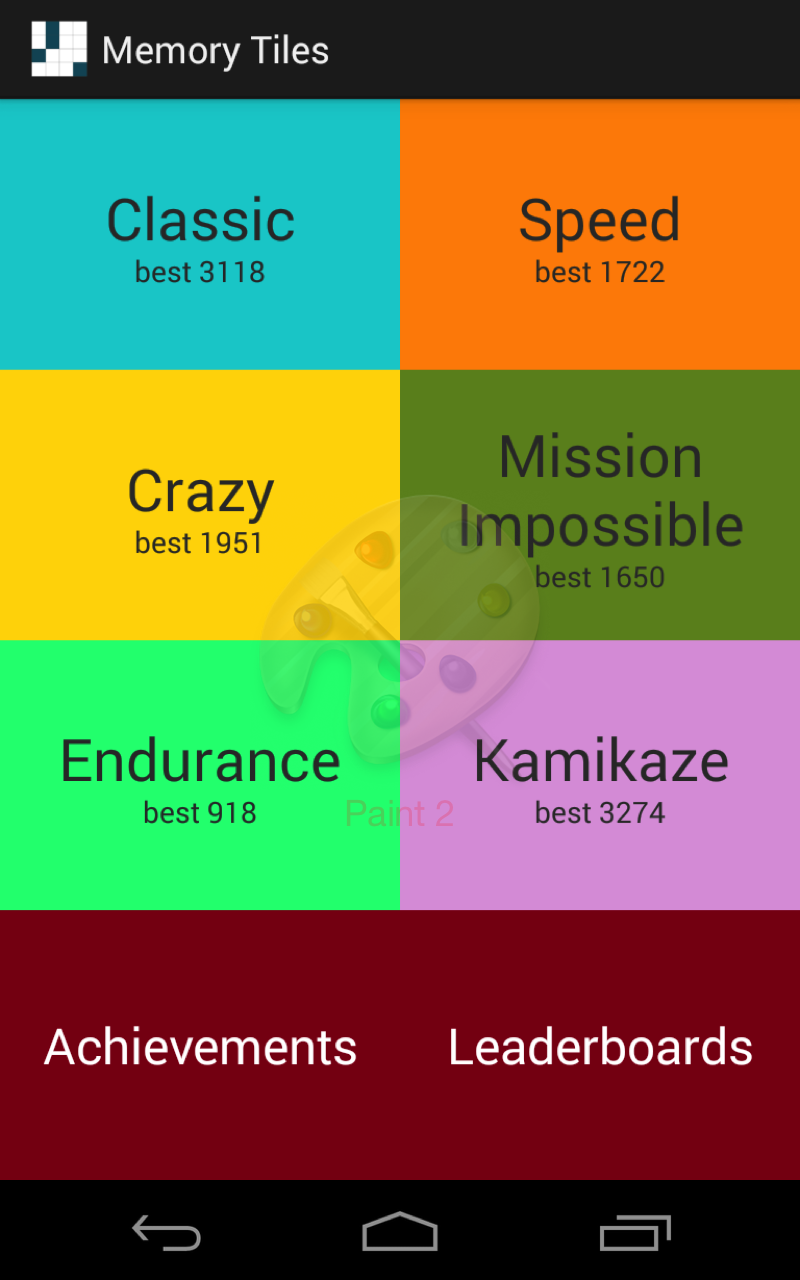
Task: Tap the Memory Tiles title bar text
Action: point(215,49)
